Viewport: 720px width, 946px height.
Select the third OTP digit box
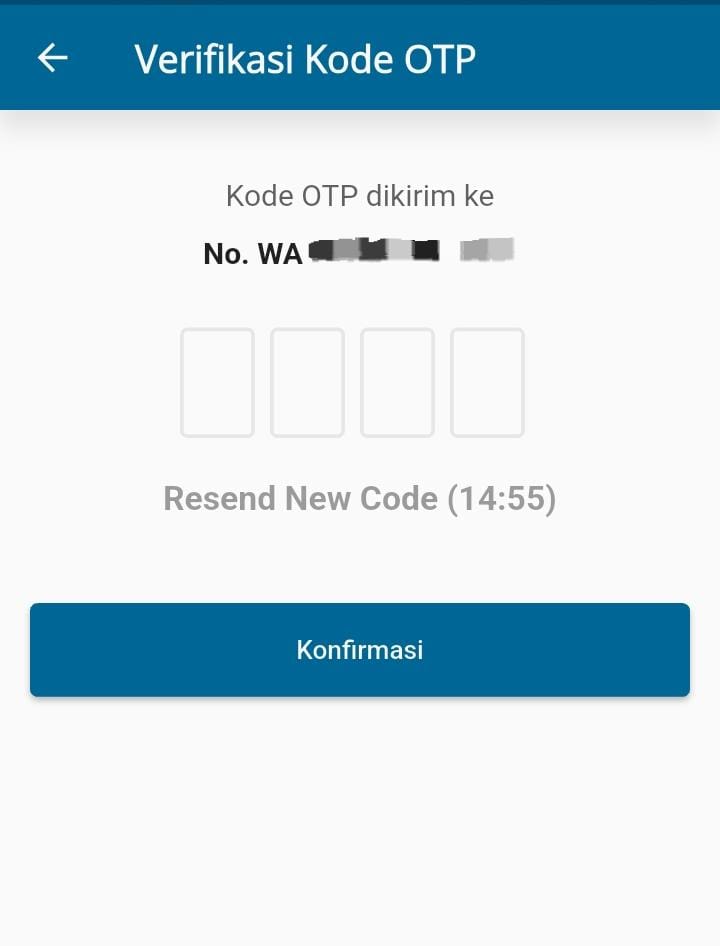coord(397,382)
